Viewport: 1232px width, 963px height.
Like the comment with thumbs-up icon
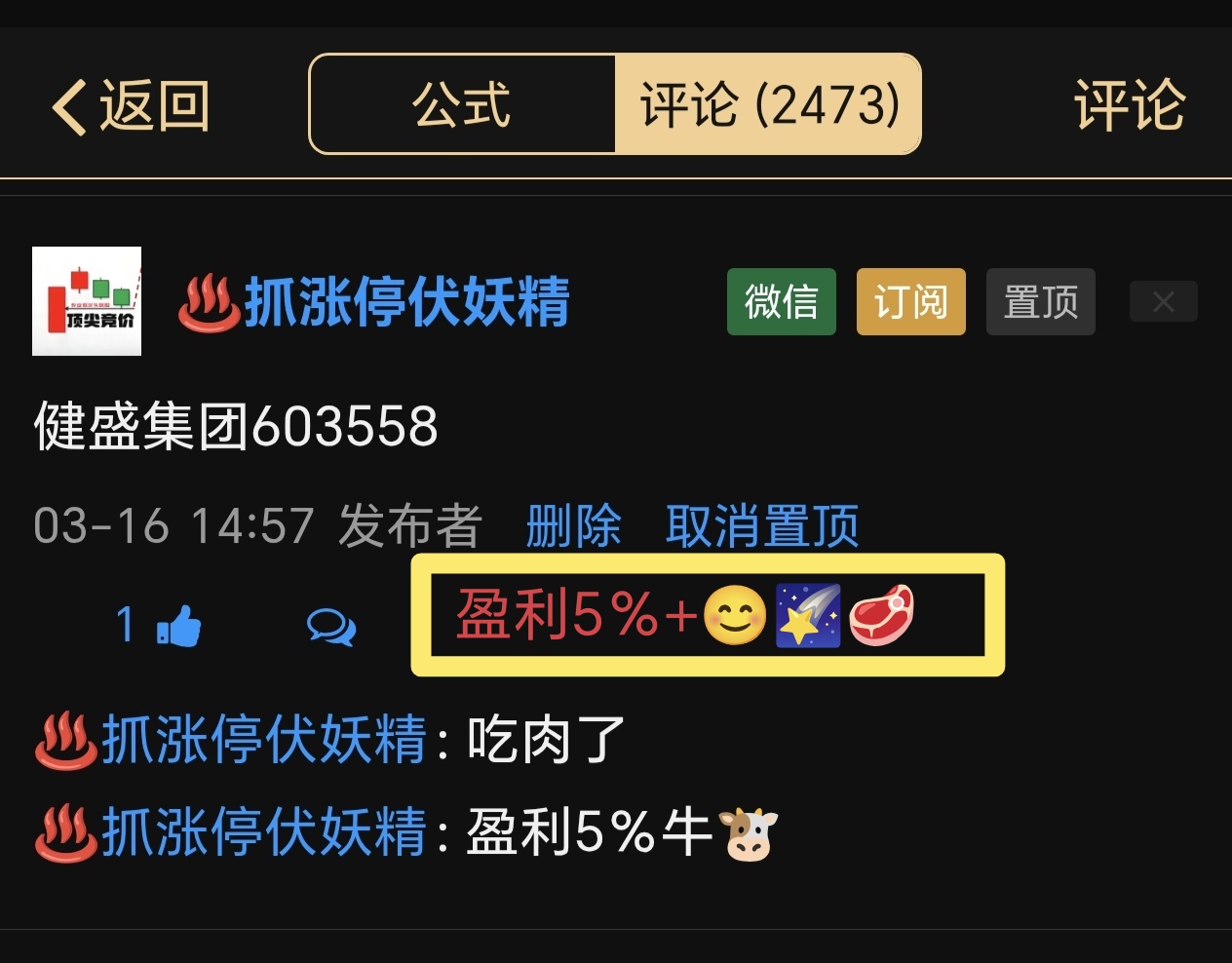point(178,626)
